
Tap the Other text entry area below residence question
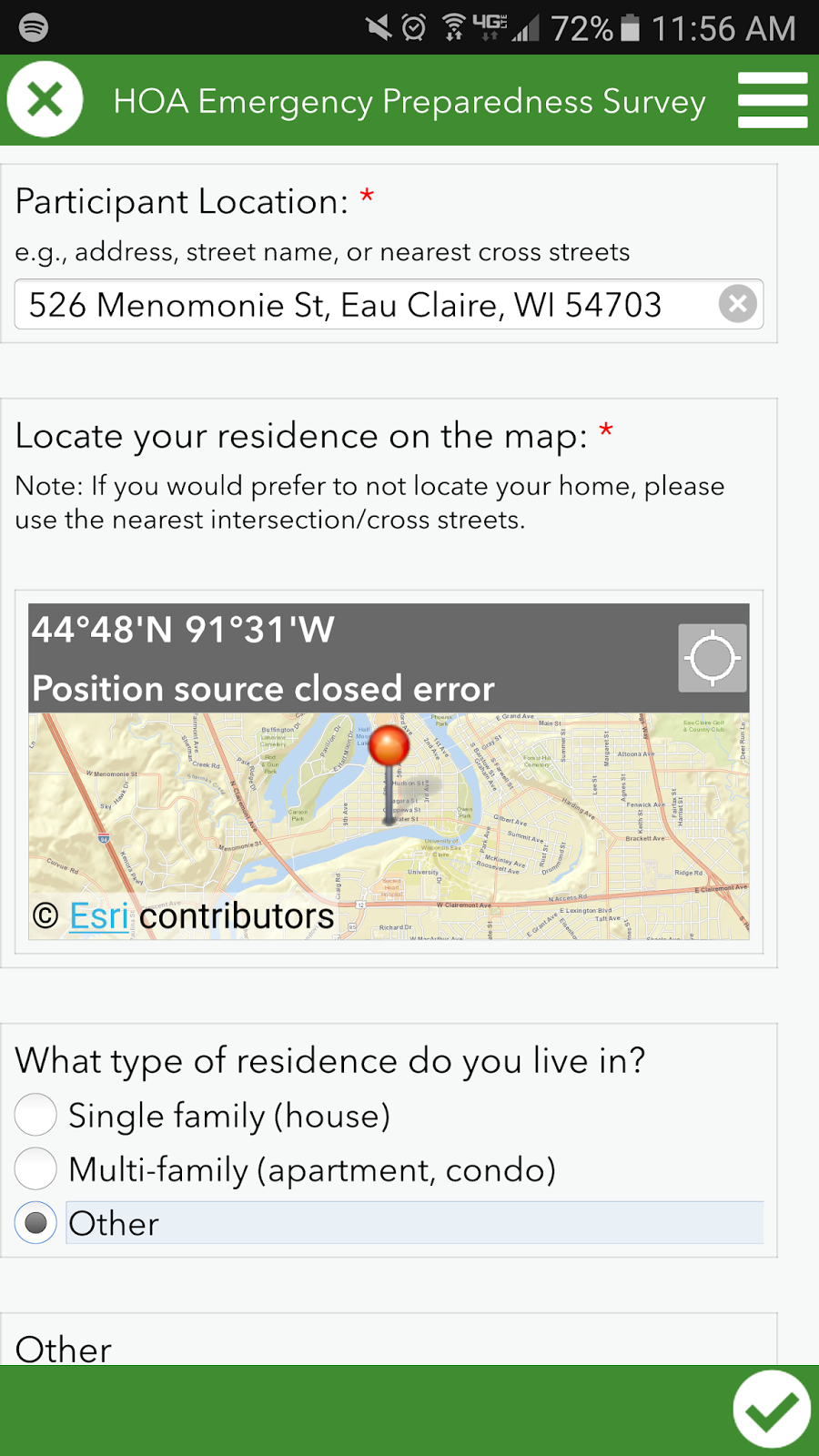click(391, 1350)
